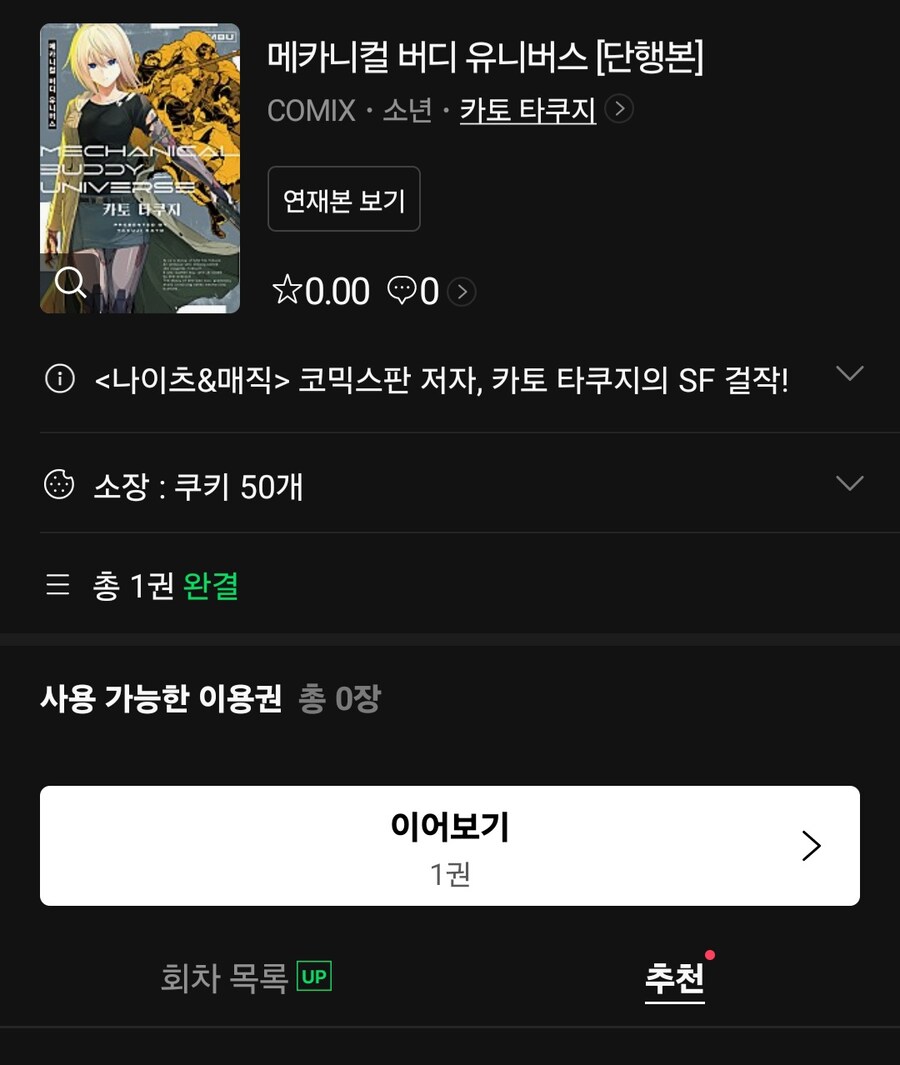Click the cookie icon next to 소장

(58, 483)
